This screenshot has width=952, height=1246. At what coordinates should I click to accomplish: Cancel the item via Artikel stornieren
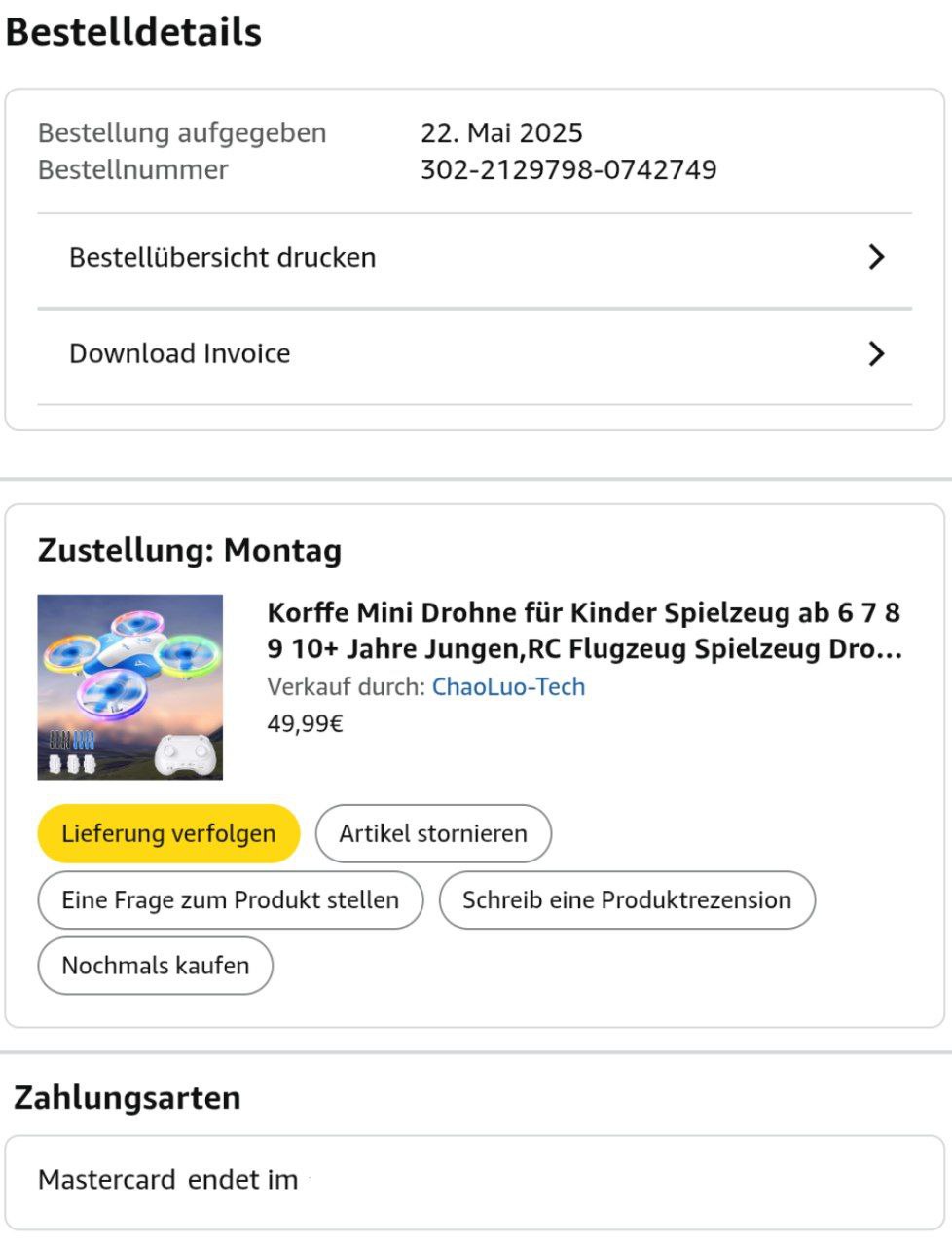pyautogui.click(x=433, y=834)
